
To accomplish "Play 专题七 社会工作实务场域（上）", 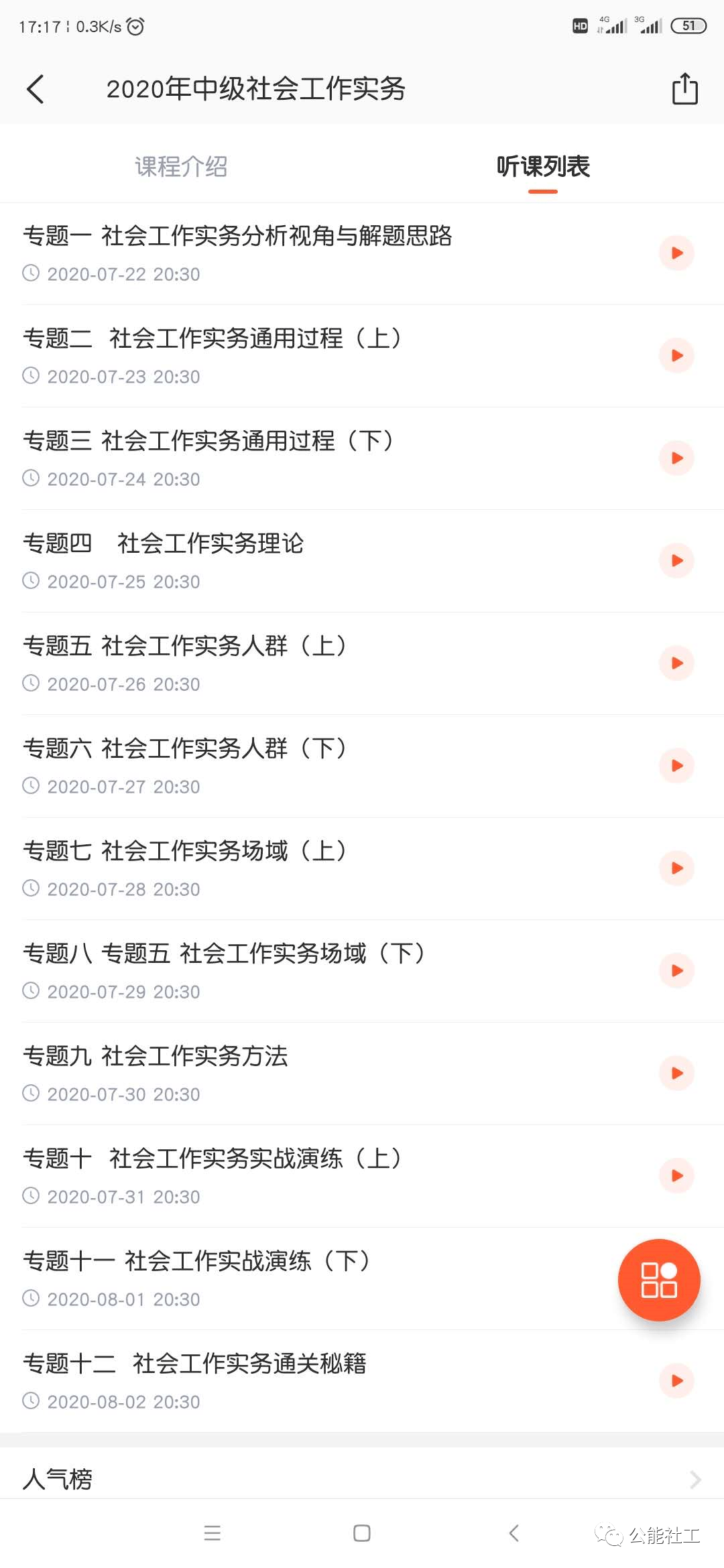I will point(676,868).
